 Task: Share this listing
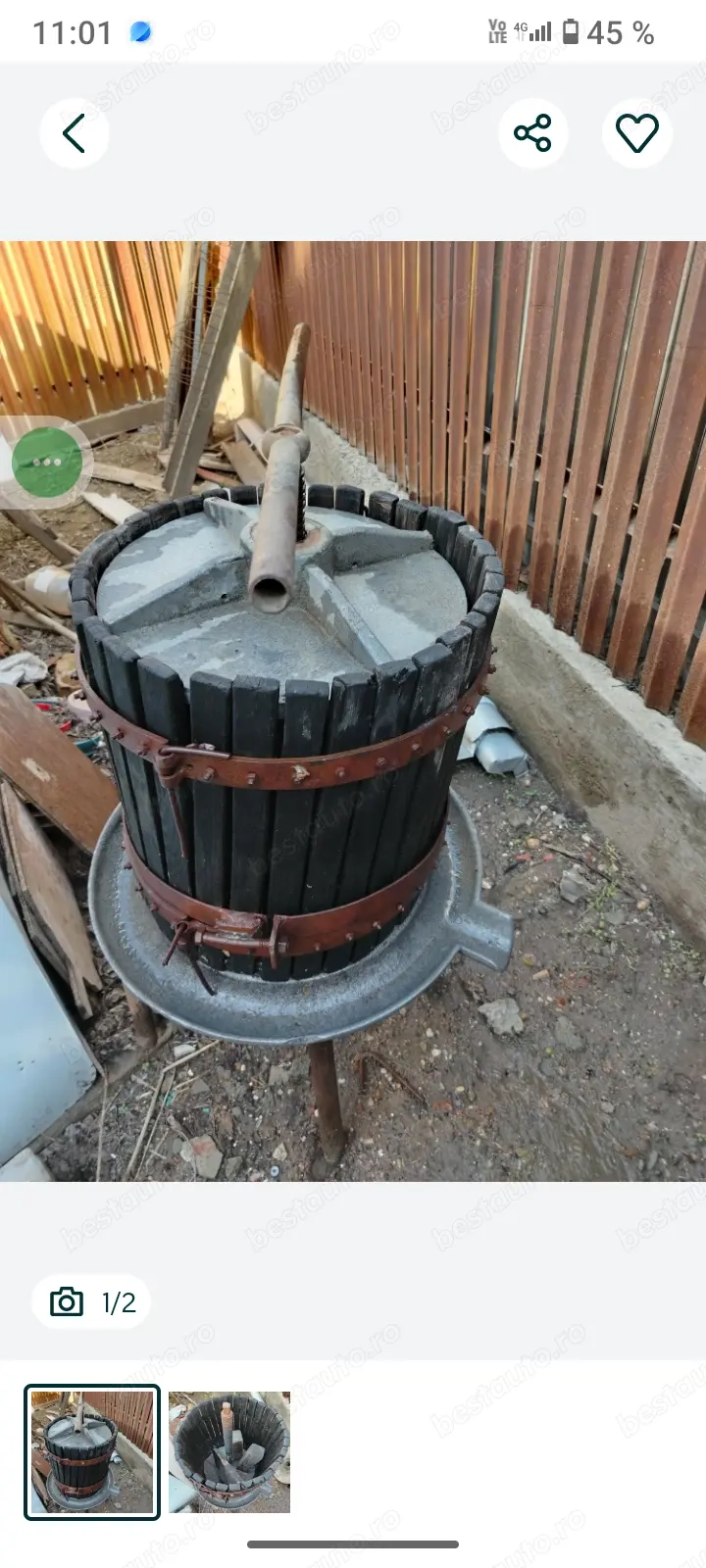532,133
